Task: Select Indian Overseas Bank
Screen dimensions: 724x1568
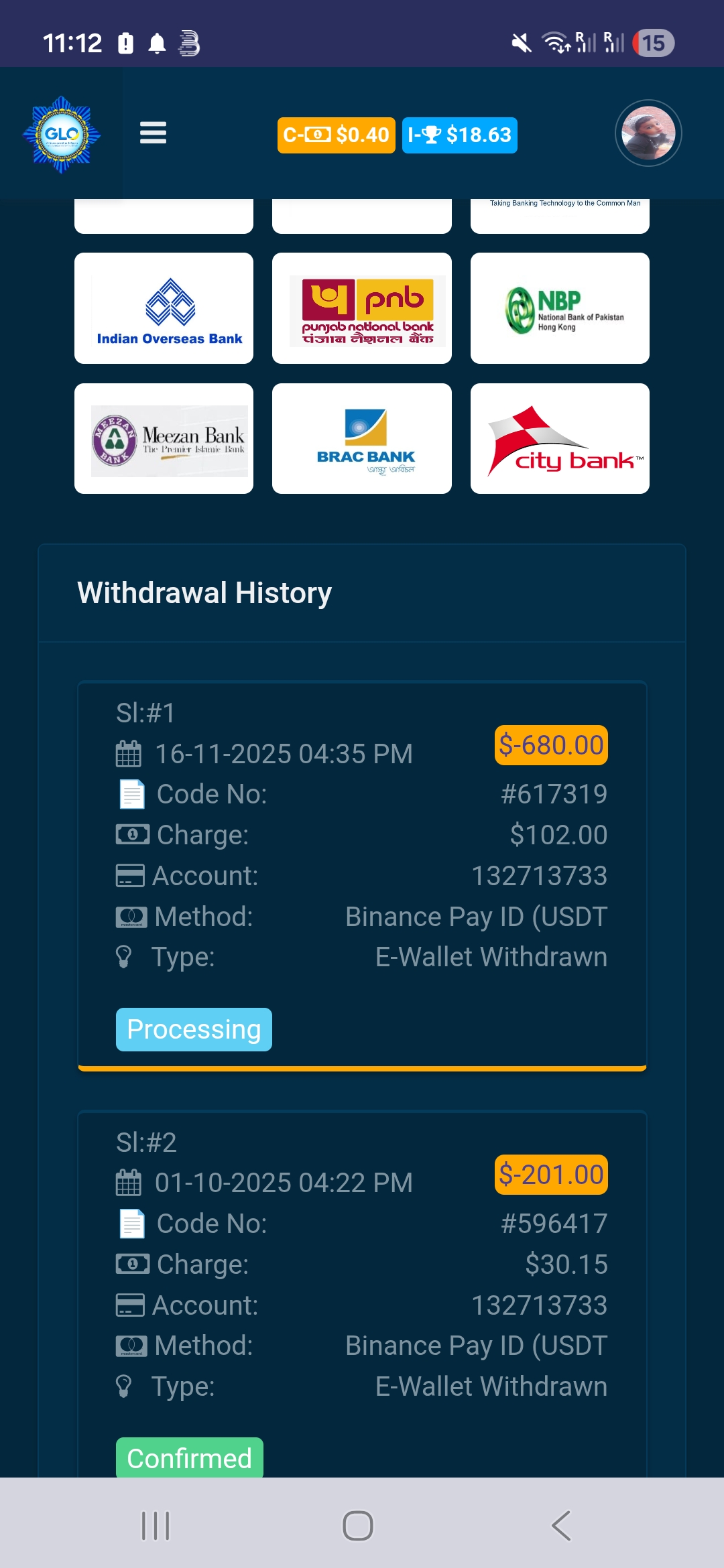Action: tap(164, 308)
